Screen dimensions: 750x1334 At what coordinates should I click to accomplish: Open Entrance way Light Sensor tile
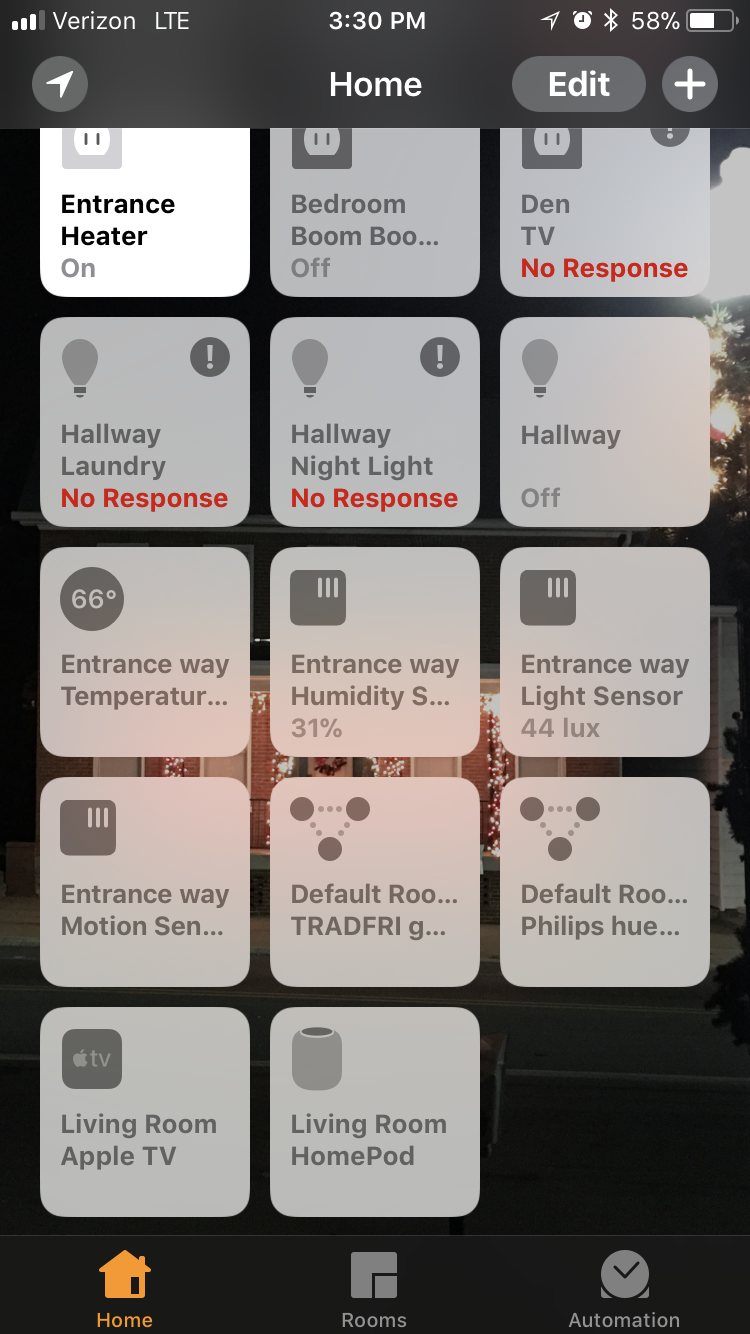coord(605,651)
